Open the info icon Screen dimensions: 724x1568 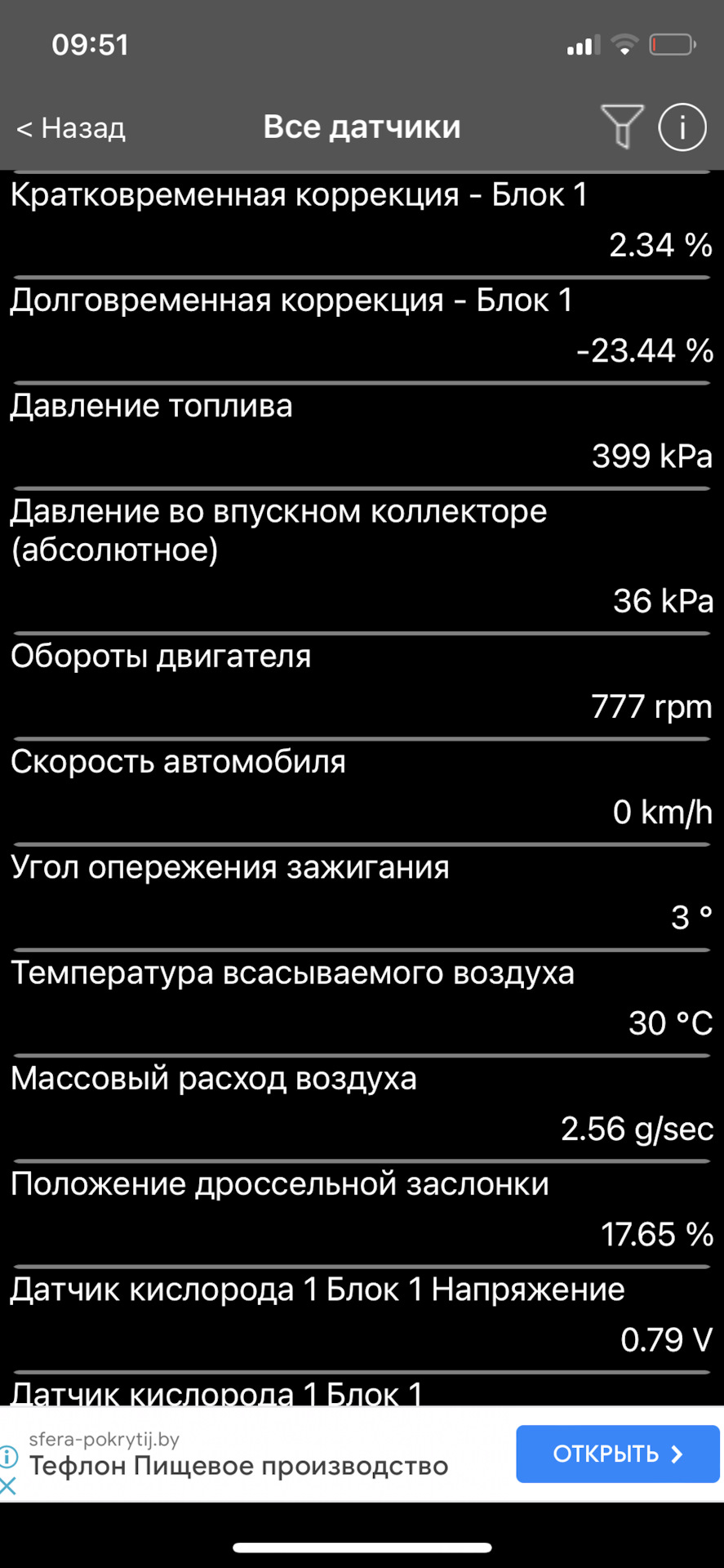[682, 127]
